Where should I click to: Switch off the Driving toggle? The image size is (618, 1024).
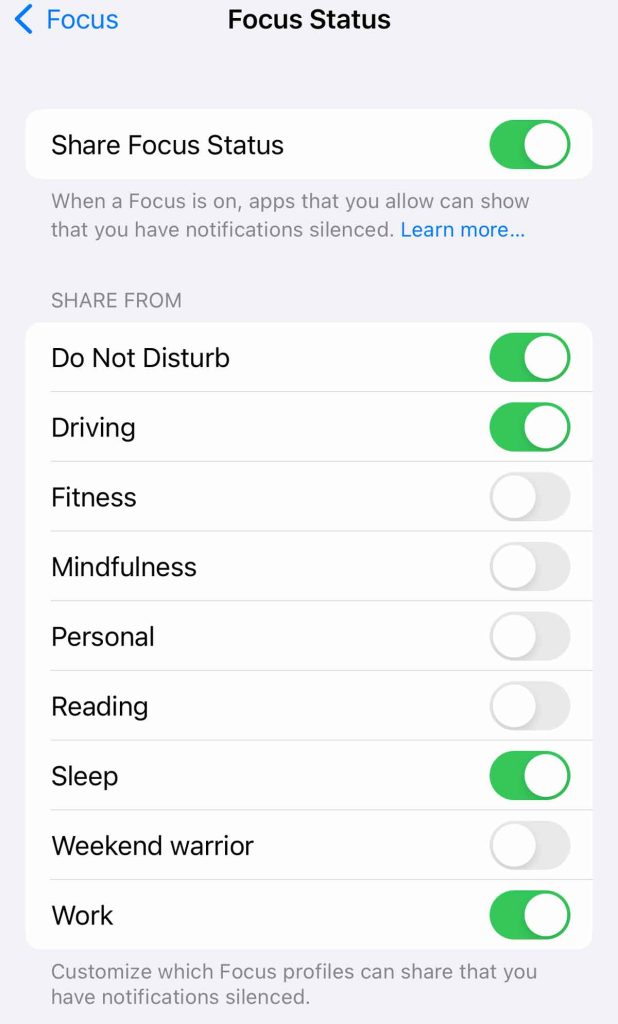click(x=529, y=428)
